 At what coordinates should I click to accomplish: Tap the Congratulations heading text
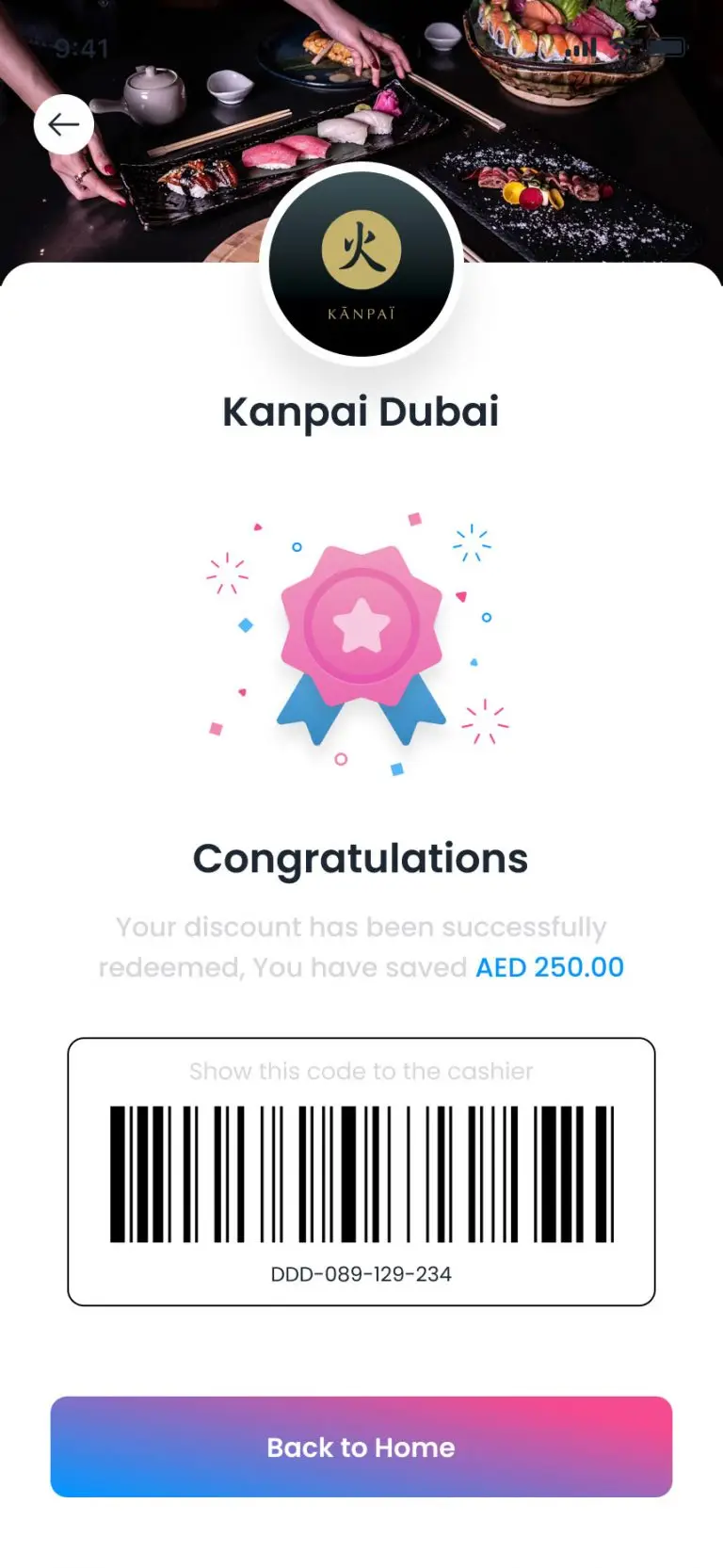click(361, 857)
